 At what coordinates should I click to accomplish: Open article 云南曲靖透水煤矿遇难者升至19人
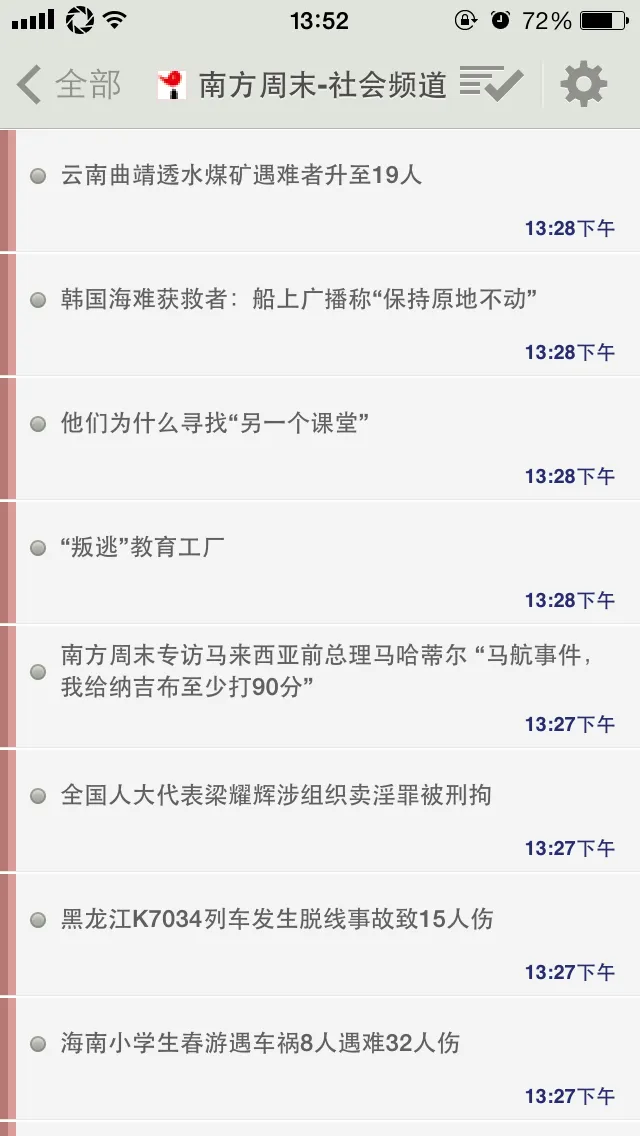tap(241, 176)
